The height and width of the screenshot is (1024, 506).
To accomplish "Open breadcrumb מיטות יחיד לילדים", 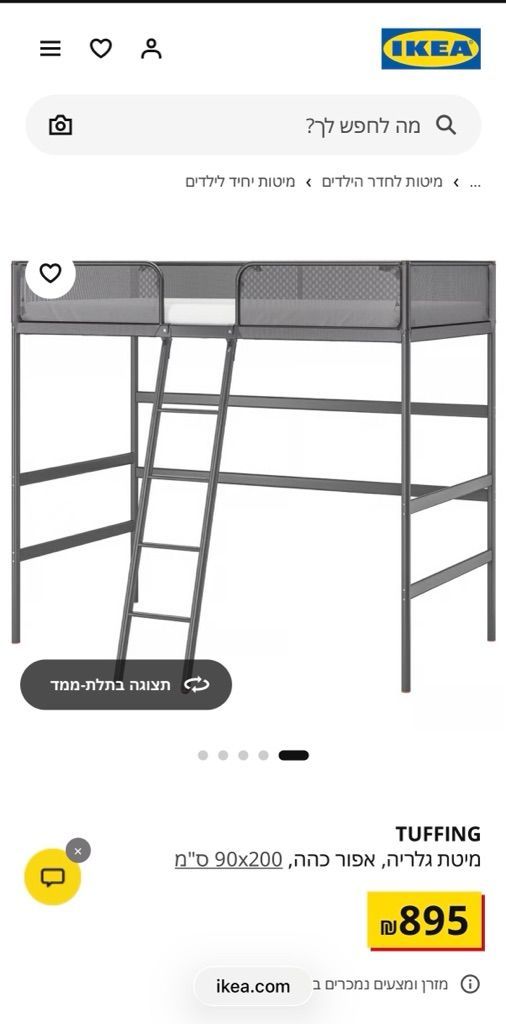I will [x=240, y=182].
